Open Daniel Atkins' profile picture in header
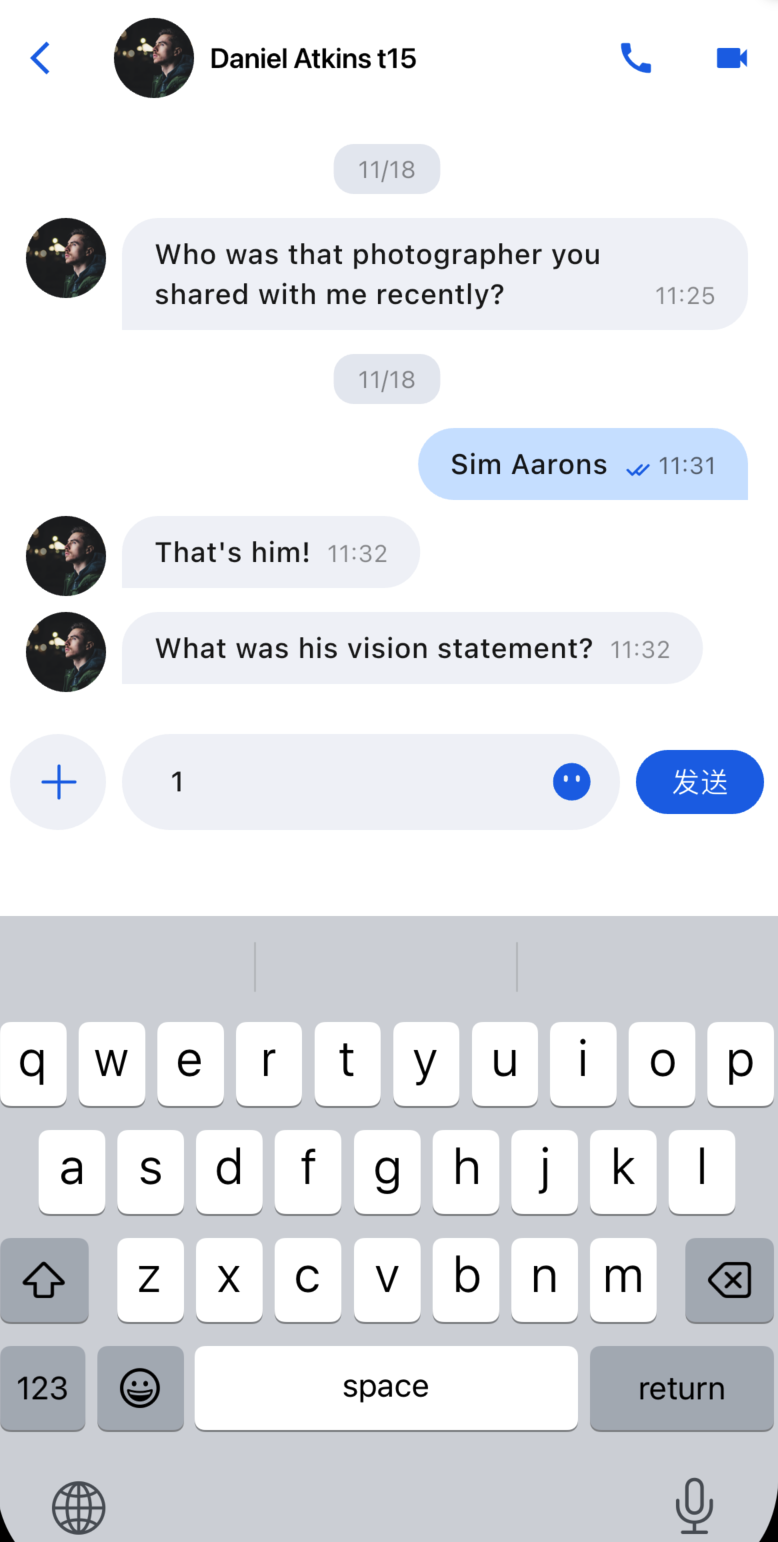 point(154,58)
